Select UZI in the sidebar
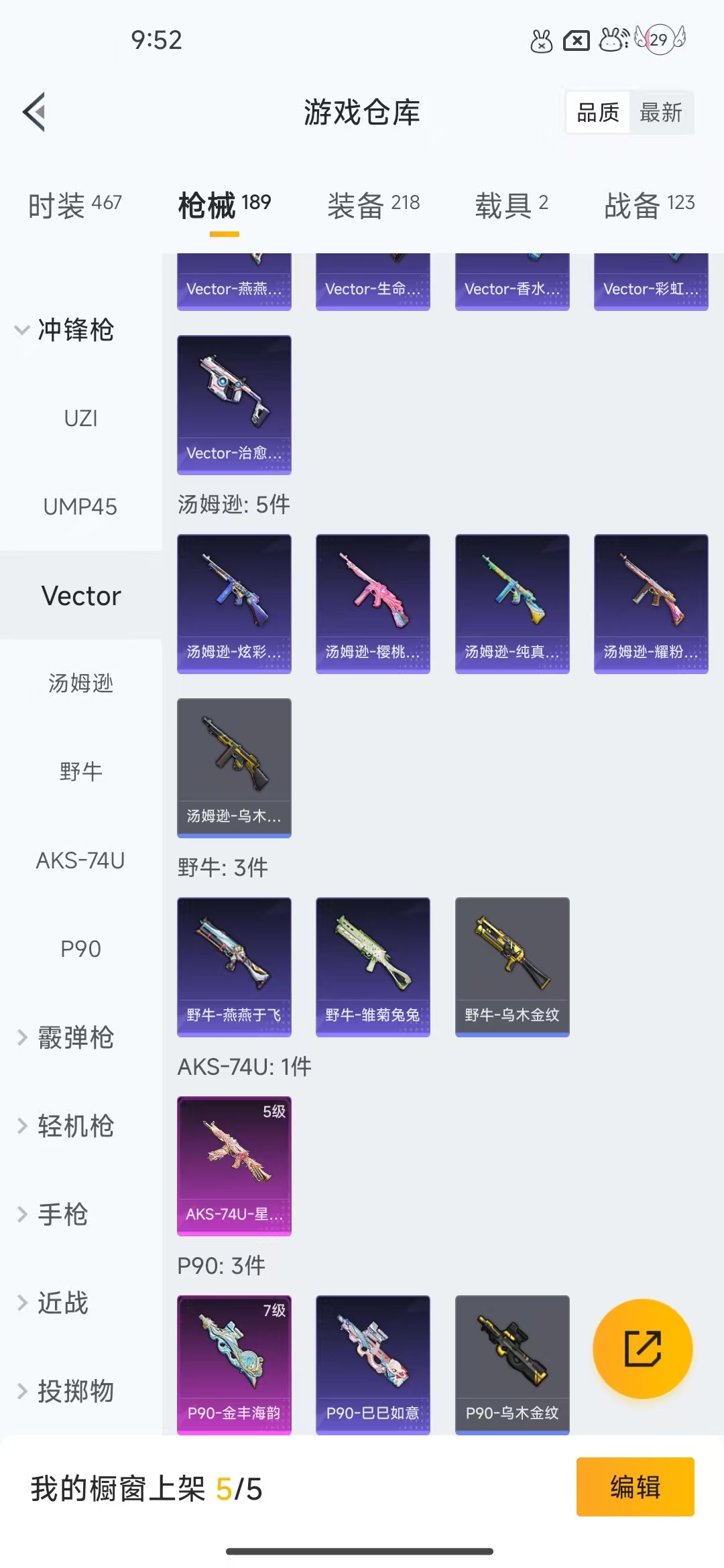724x1568 pixels. click(x=80, y=418)
